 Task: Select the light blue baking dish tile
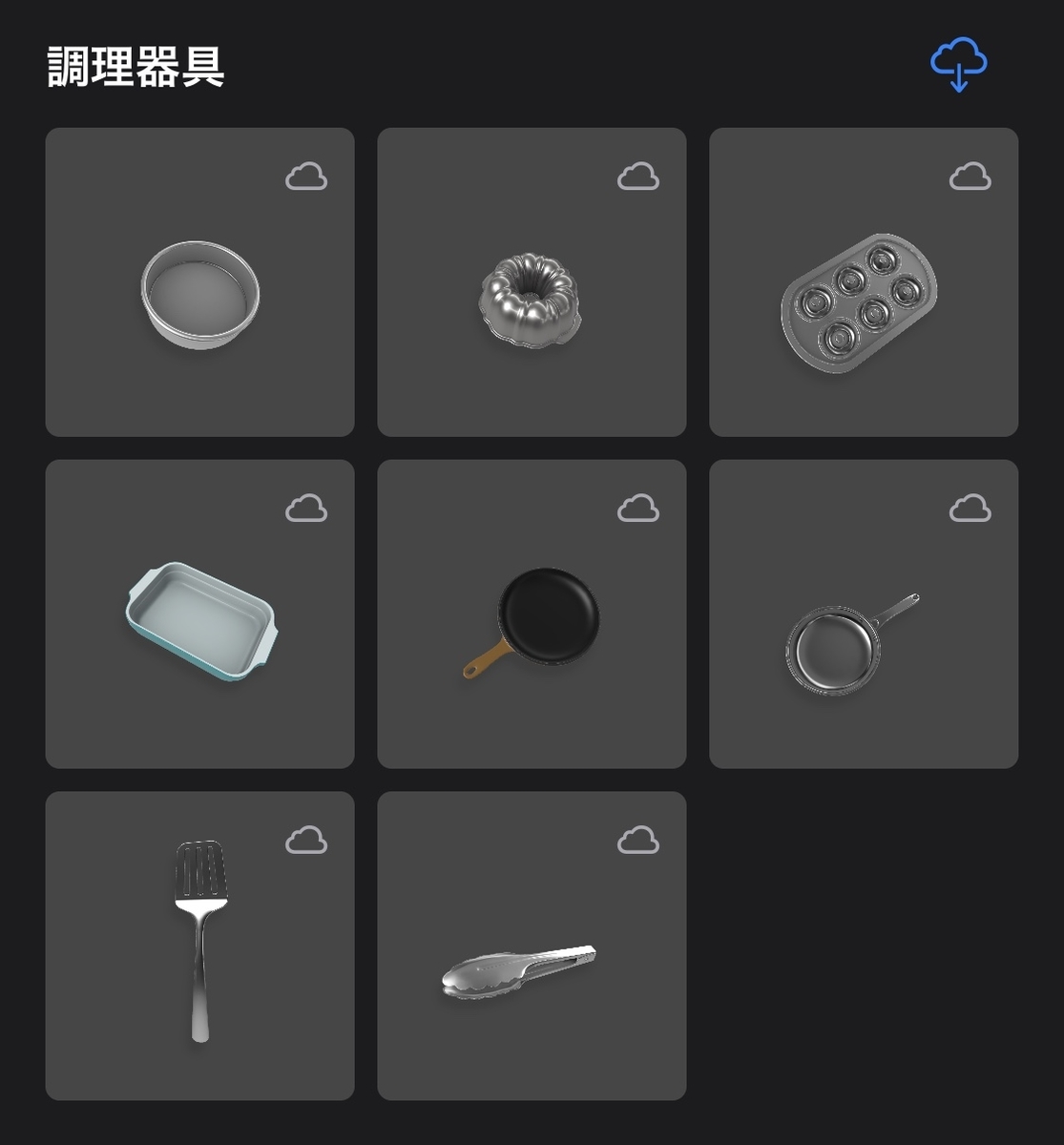point(199,614)
